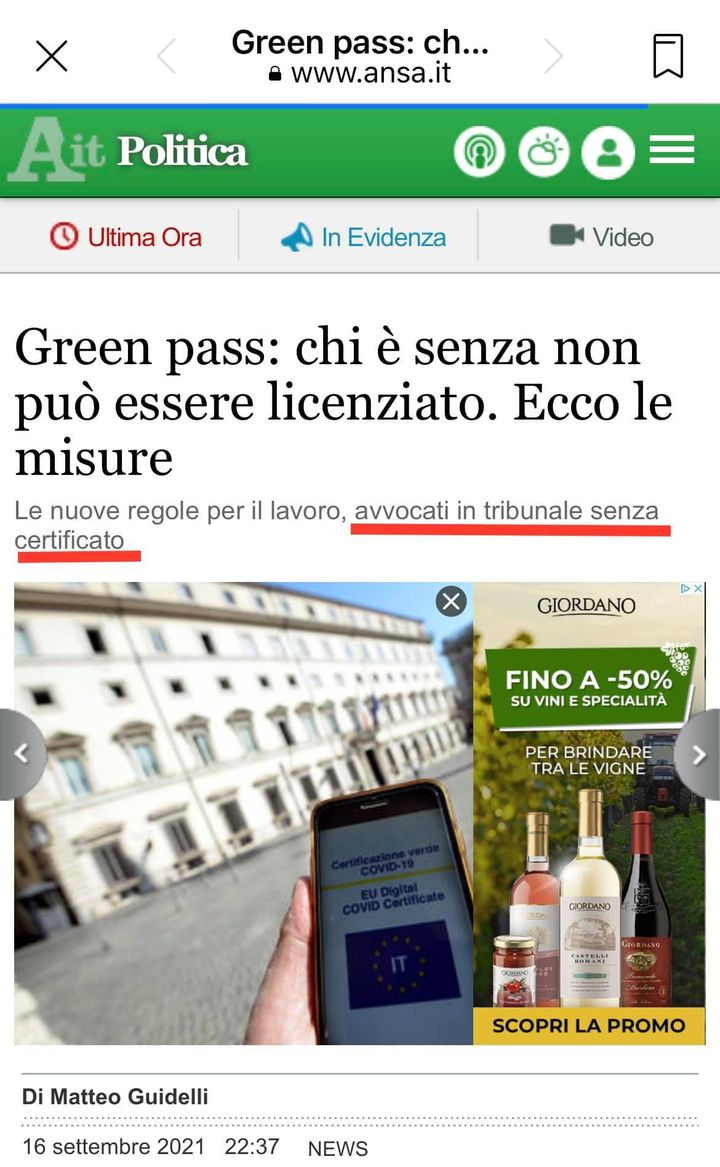Show next gallery image
720x1167 pixels.
coord(699,755)
